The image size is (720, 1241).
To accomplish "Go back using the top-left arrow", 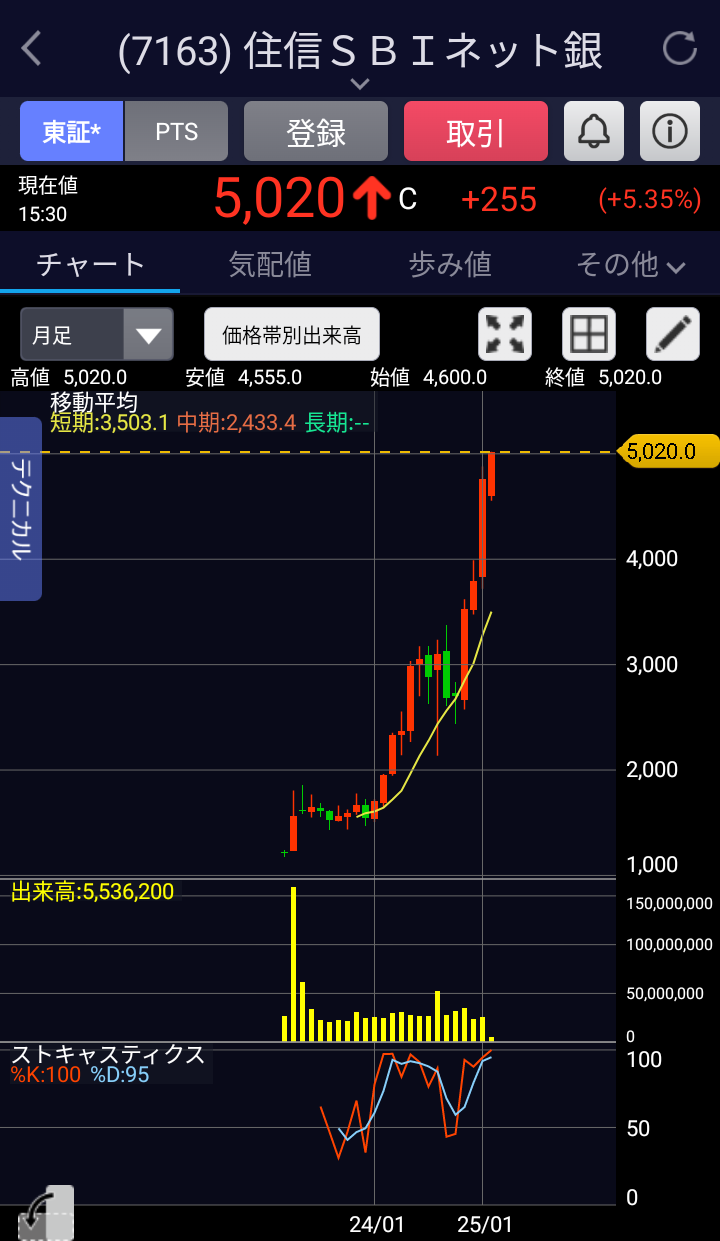I will pos(32,49).
